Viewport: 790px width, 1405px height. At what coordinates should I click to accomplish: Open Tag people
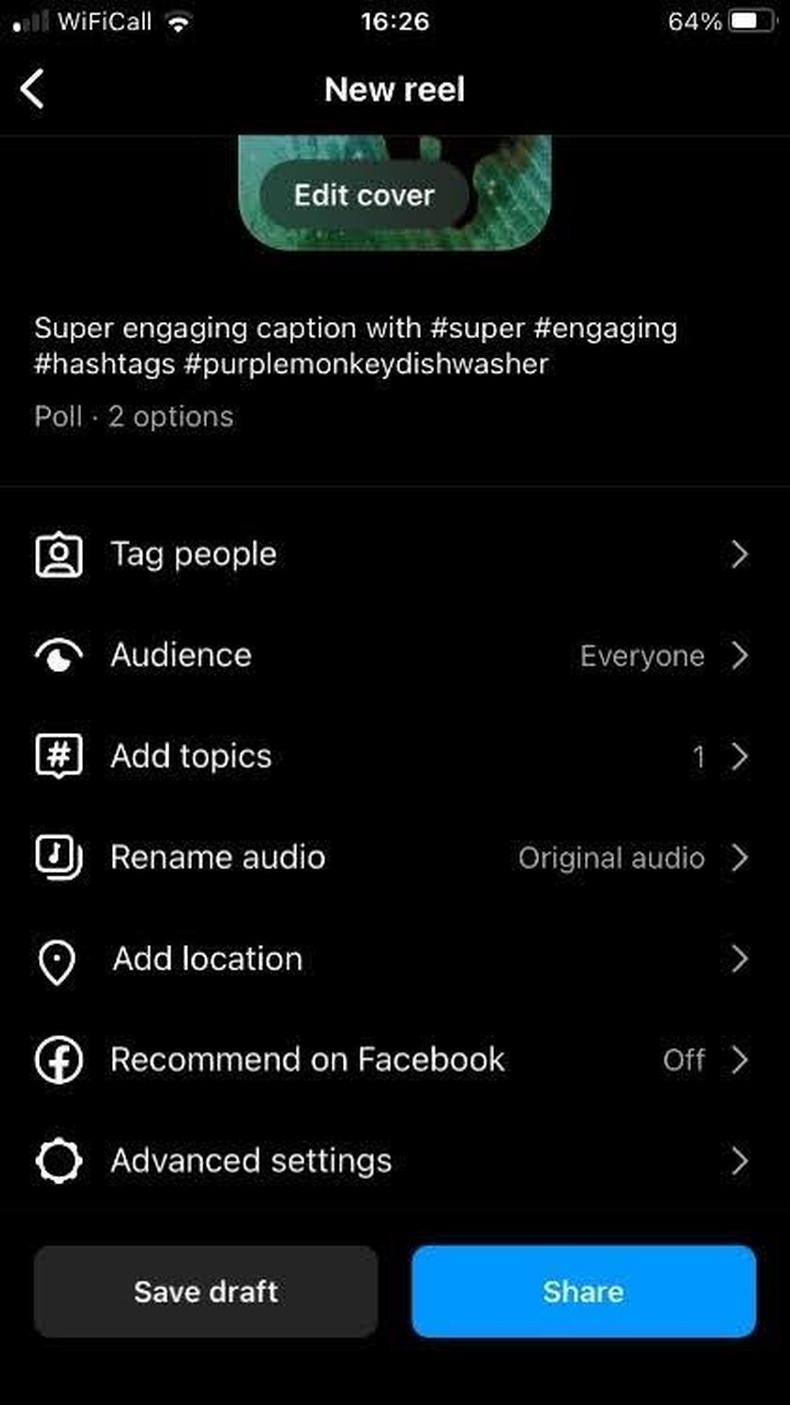click(395, 555)
